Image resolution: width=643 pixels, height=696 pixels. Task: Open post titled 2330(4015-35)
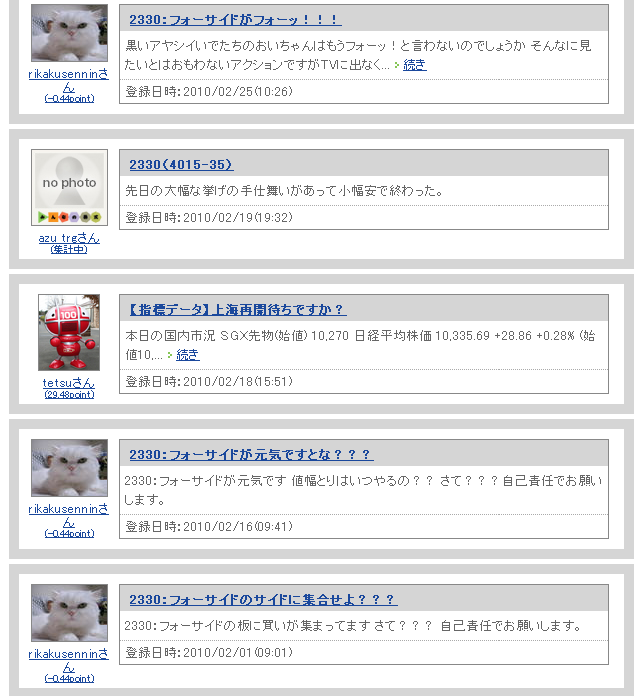(181, 164)
